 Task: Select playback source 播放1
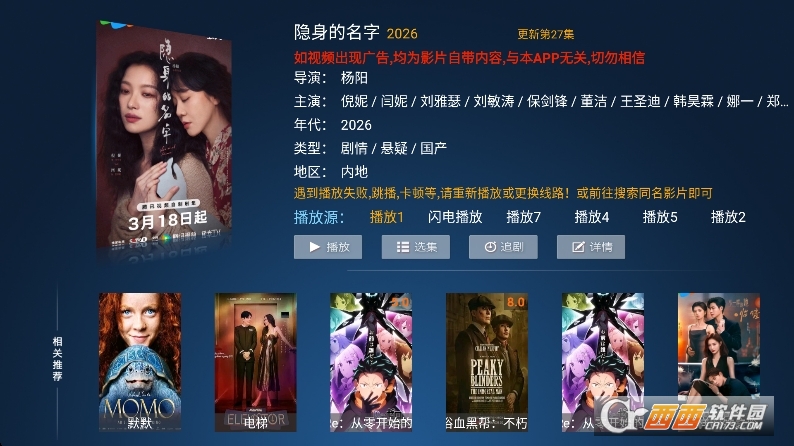click(386, 216)
